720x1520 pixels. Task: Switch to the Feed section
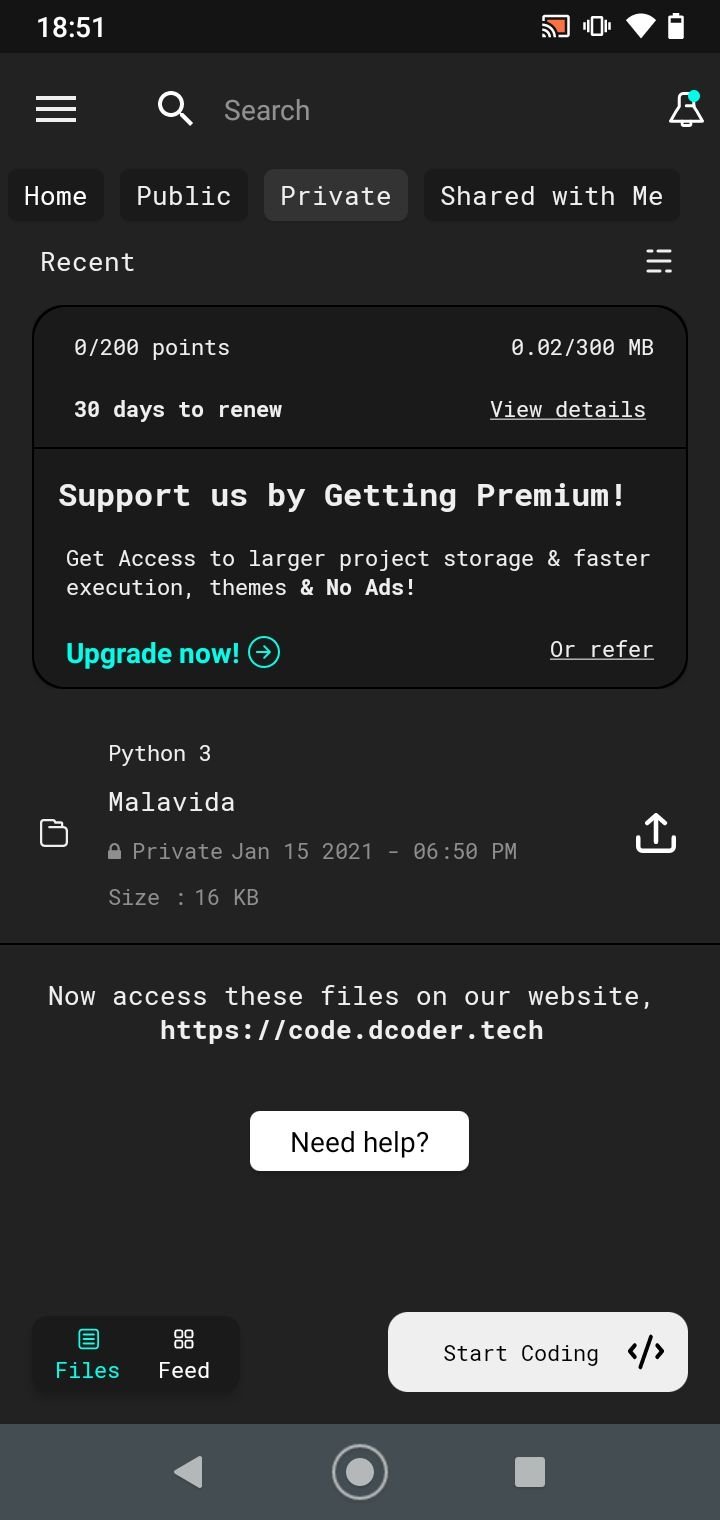click(184, 1355)
